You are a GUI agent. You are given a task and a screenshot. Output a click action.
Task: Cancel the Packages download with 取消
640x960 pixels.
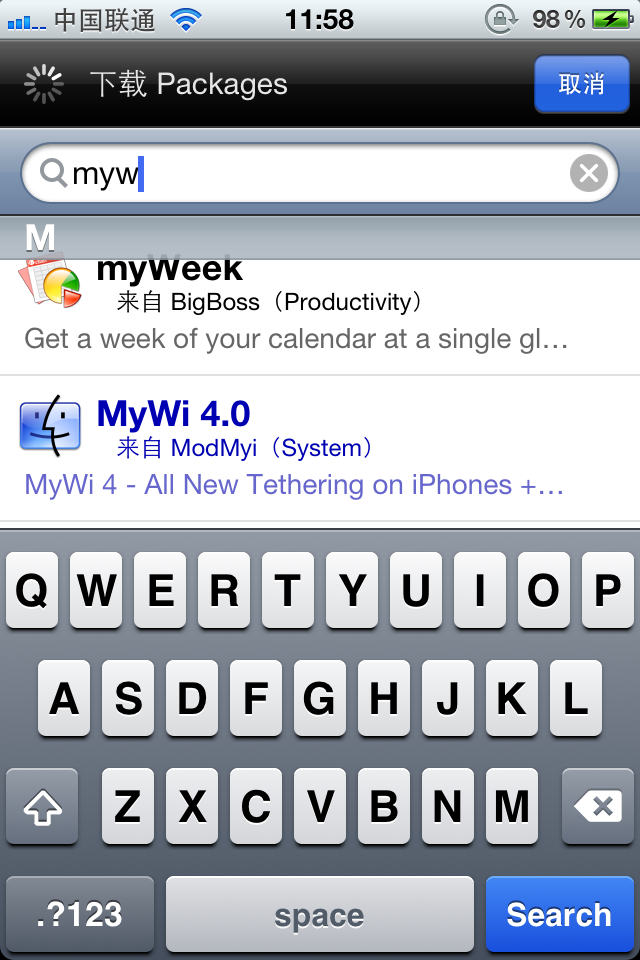pyautogui.click(x=580, y=84)
